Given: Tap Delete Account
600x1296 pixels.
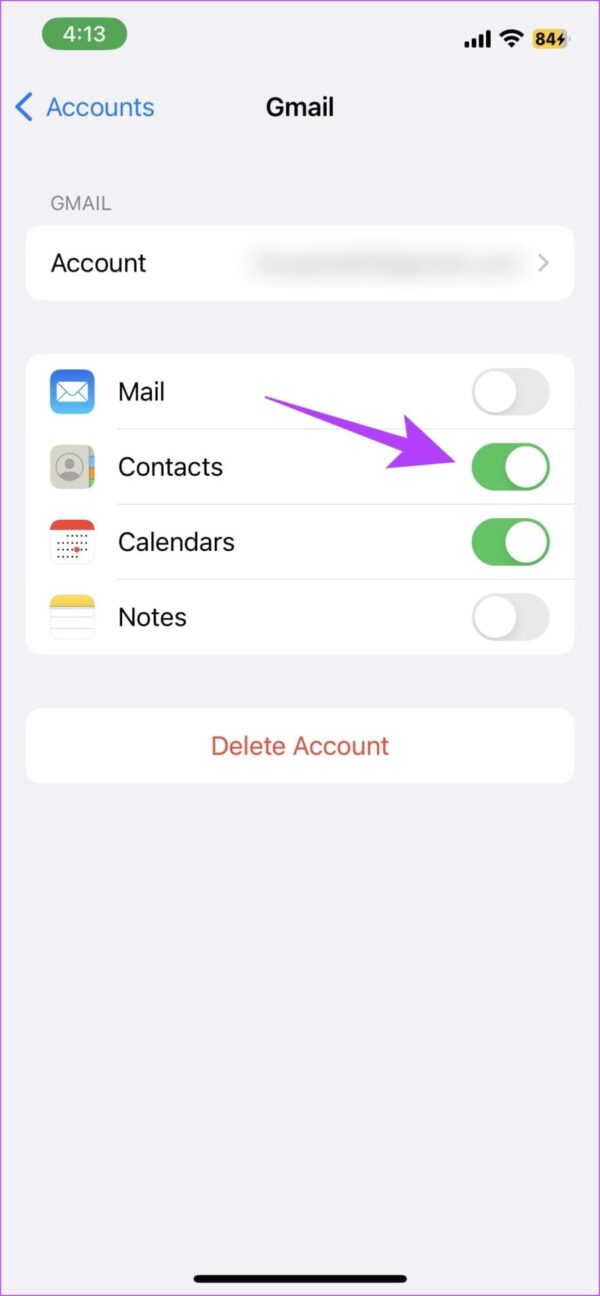Looking at the screenshot, I should click(x=300, y=746).
